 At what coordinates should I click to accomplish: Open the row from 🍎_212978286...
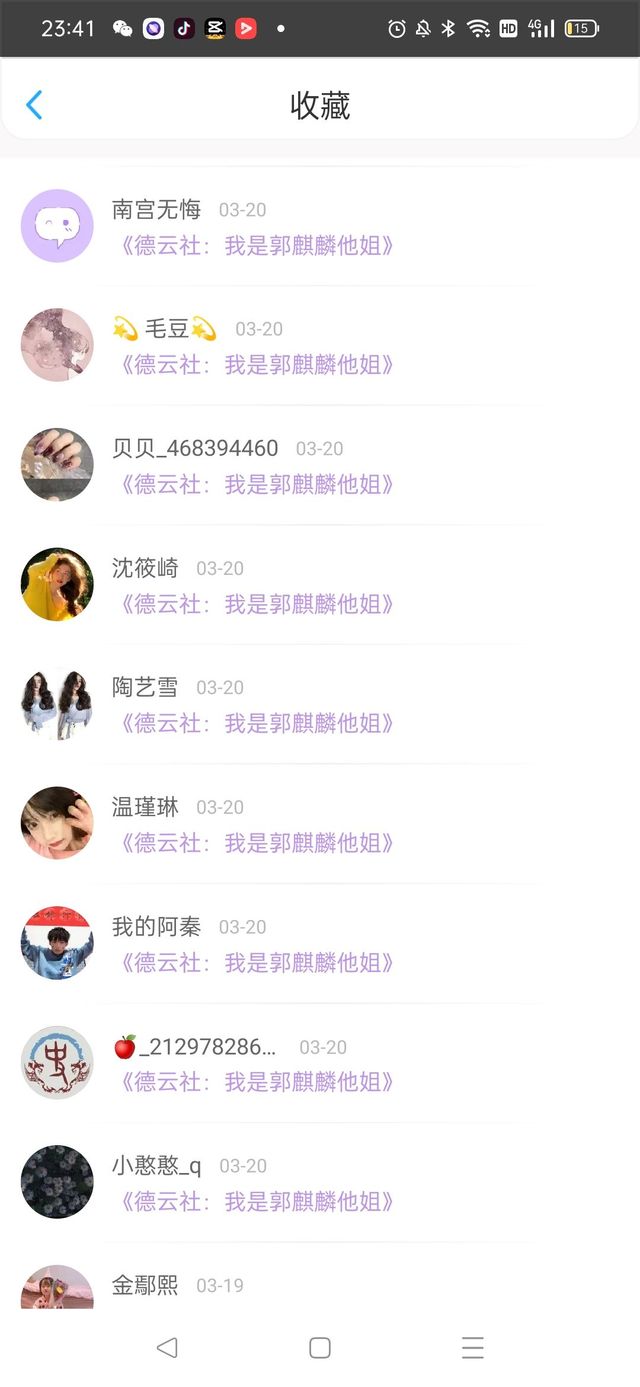320,1063
